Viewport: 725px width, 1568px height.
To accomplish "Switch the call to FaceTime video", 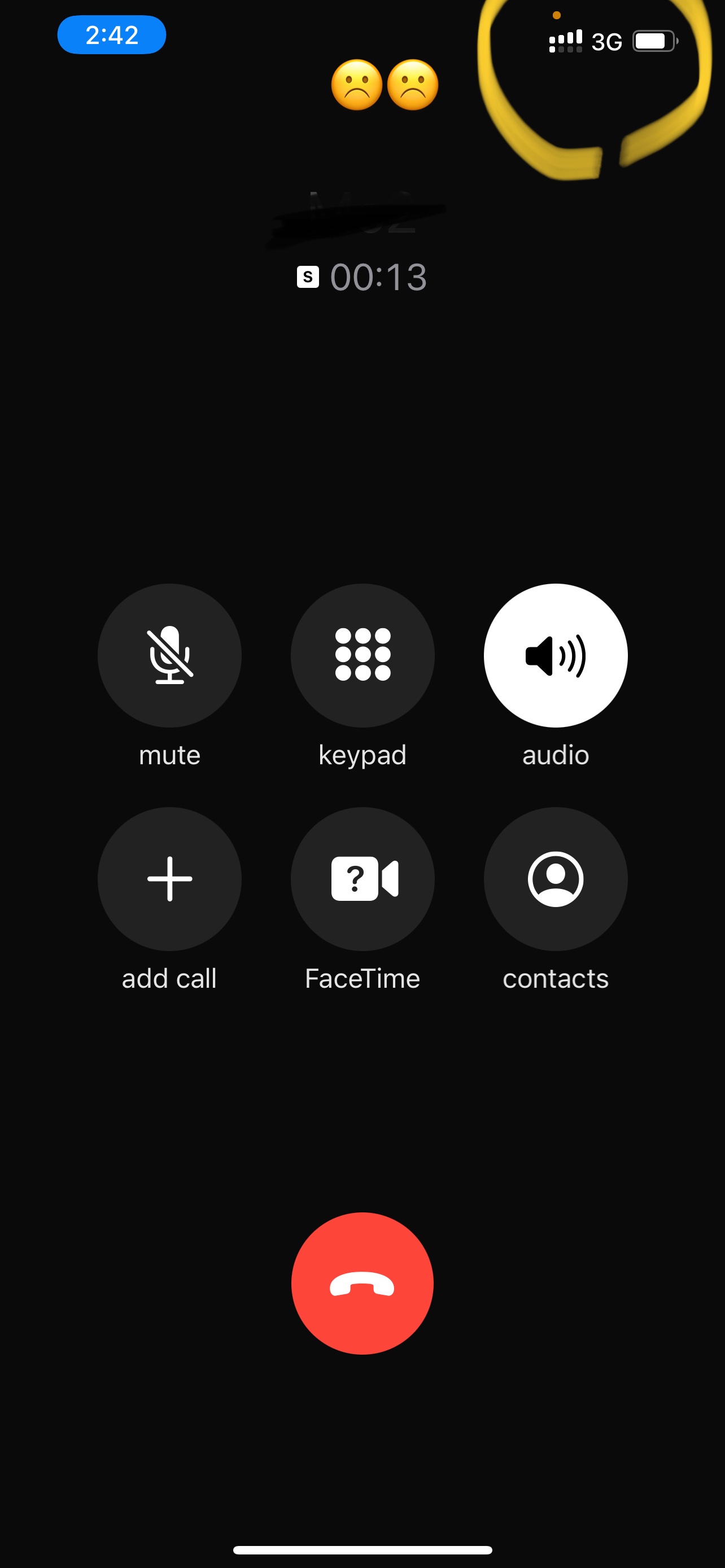I will pos(362,879).
